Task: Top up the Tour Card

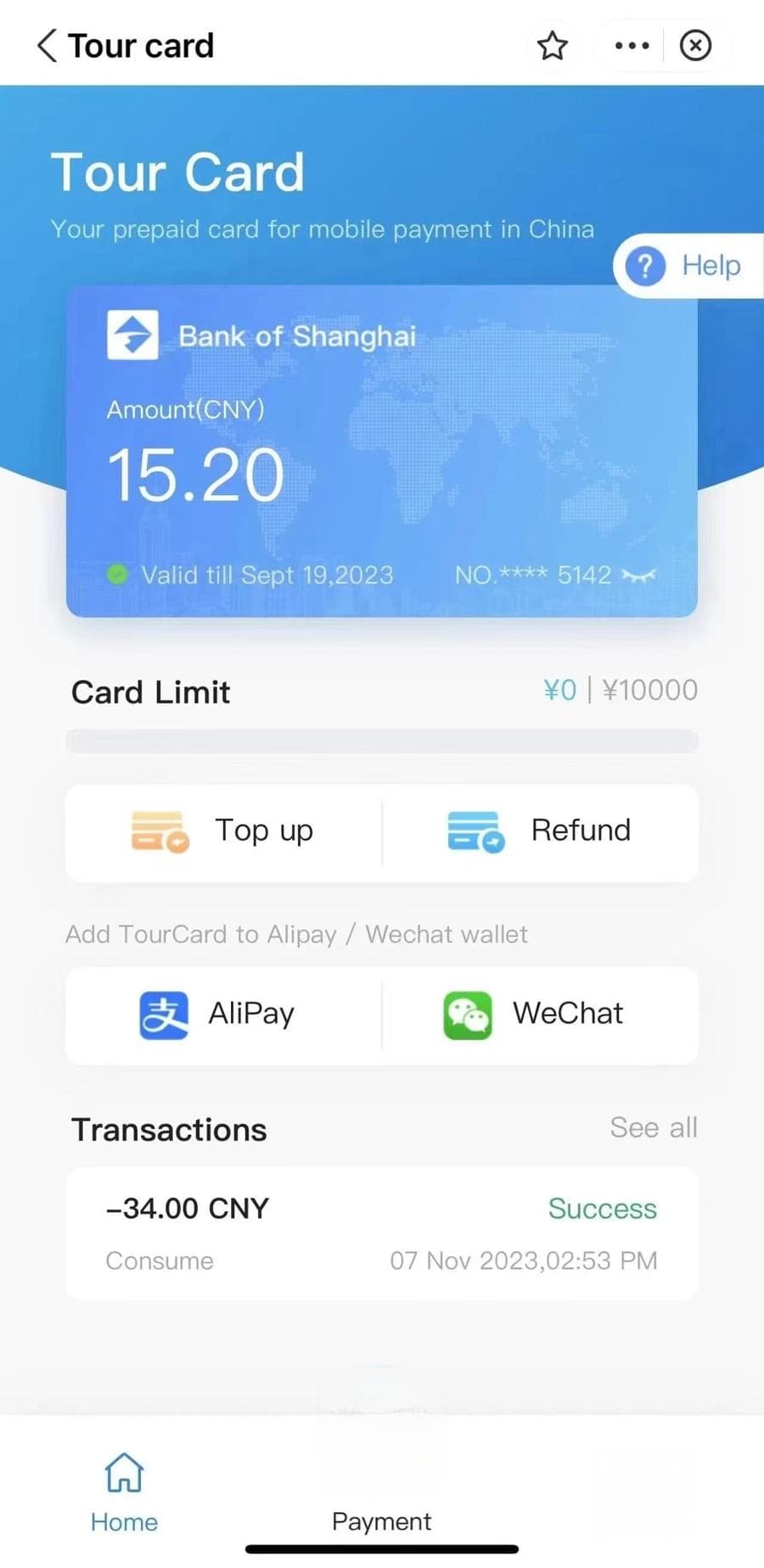Action: [x=223, y=832]
